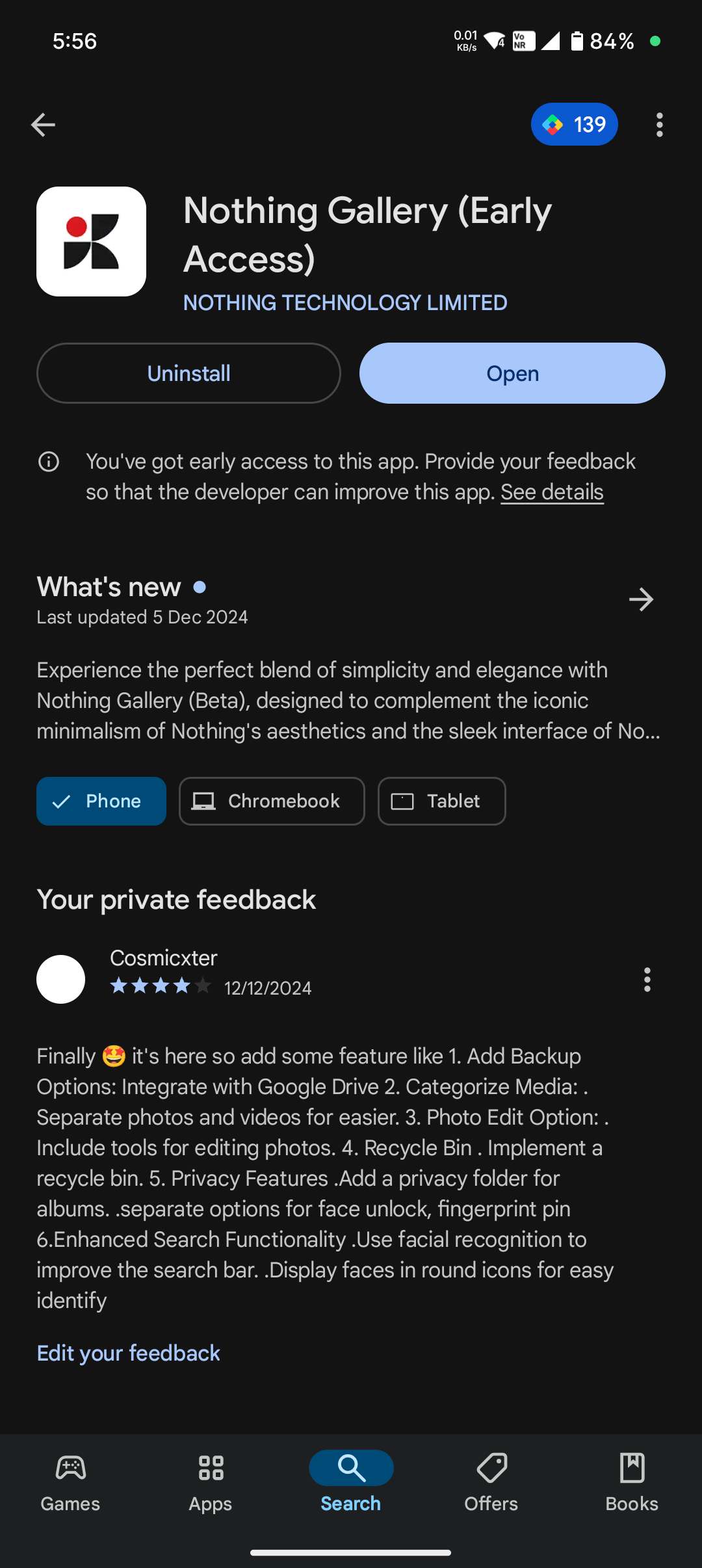Switch to the Search tab
The width and height of the screenshot is (702, 1568).
coord(350,1482)
